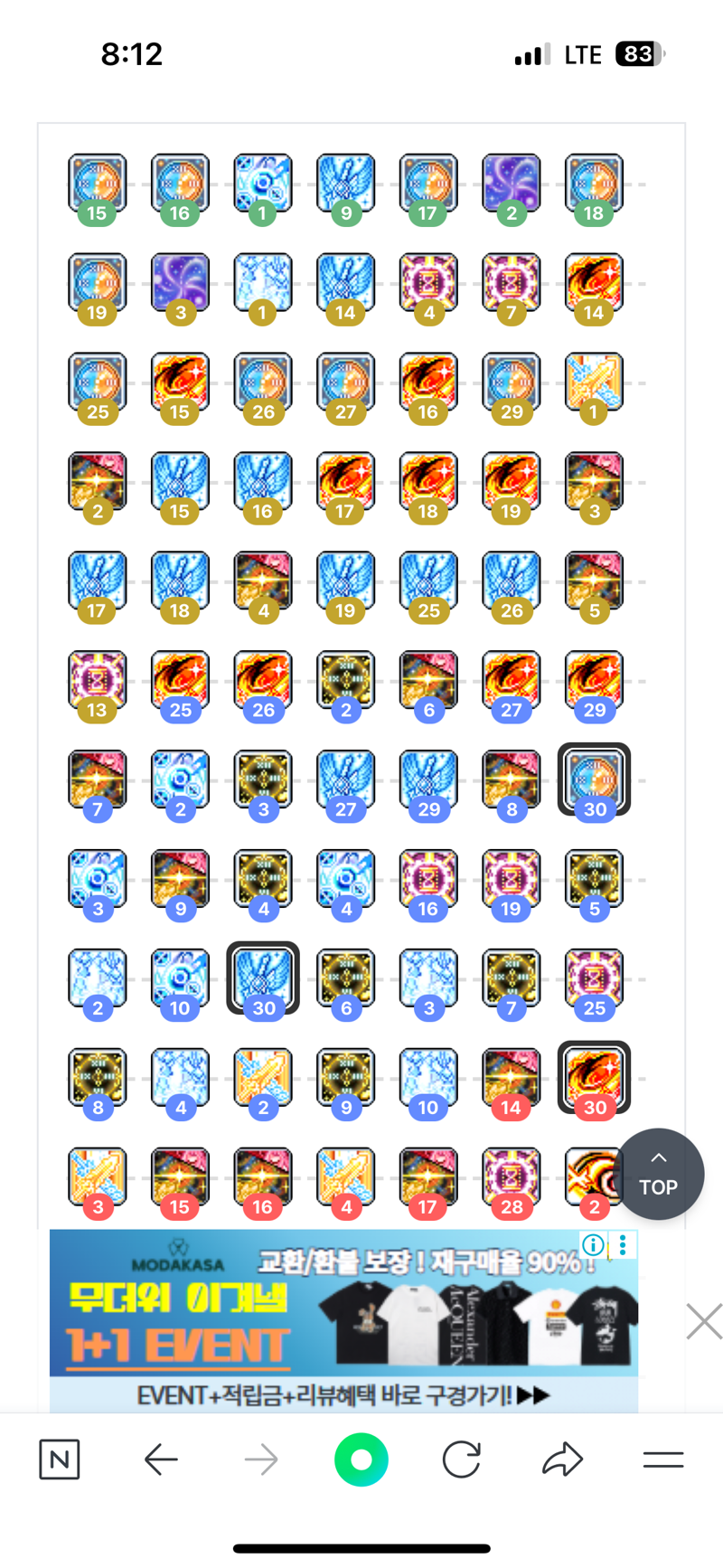Reload the current page
The height and width of the screenshot is (1568, 723).
click(461, 1459)
